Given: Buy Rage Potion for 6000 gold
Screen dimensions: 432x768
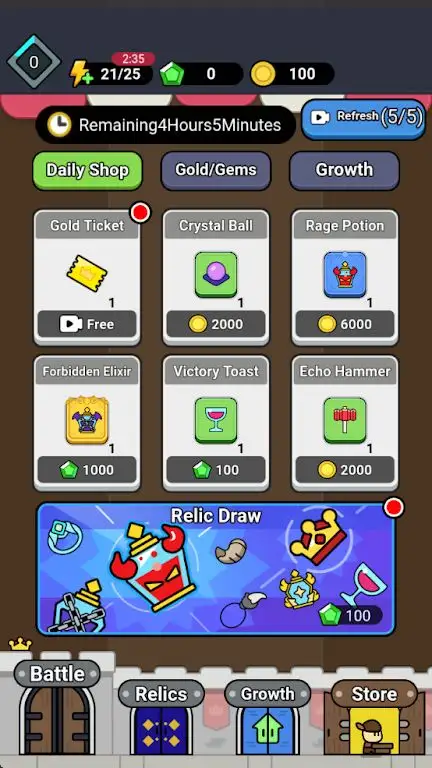Looking at the screenshot, I should pyautogui.click(x=345, y=324).
